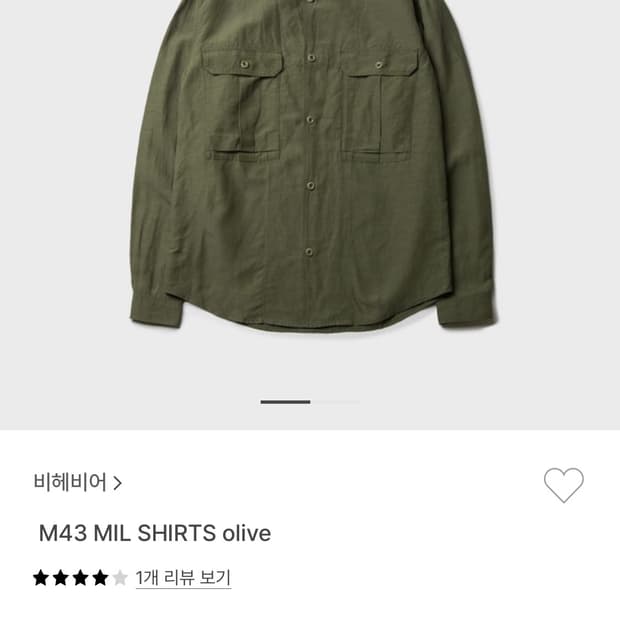Open the 비헤비어 brand page

(x=77, y=482)
